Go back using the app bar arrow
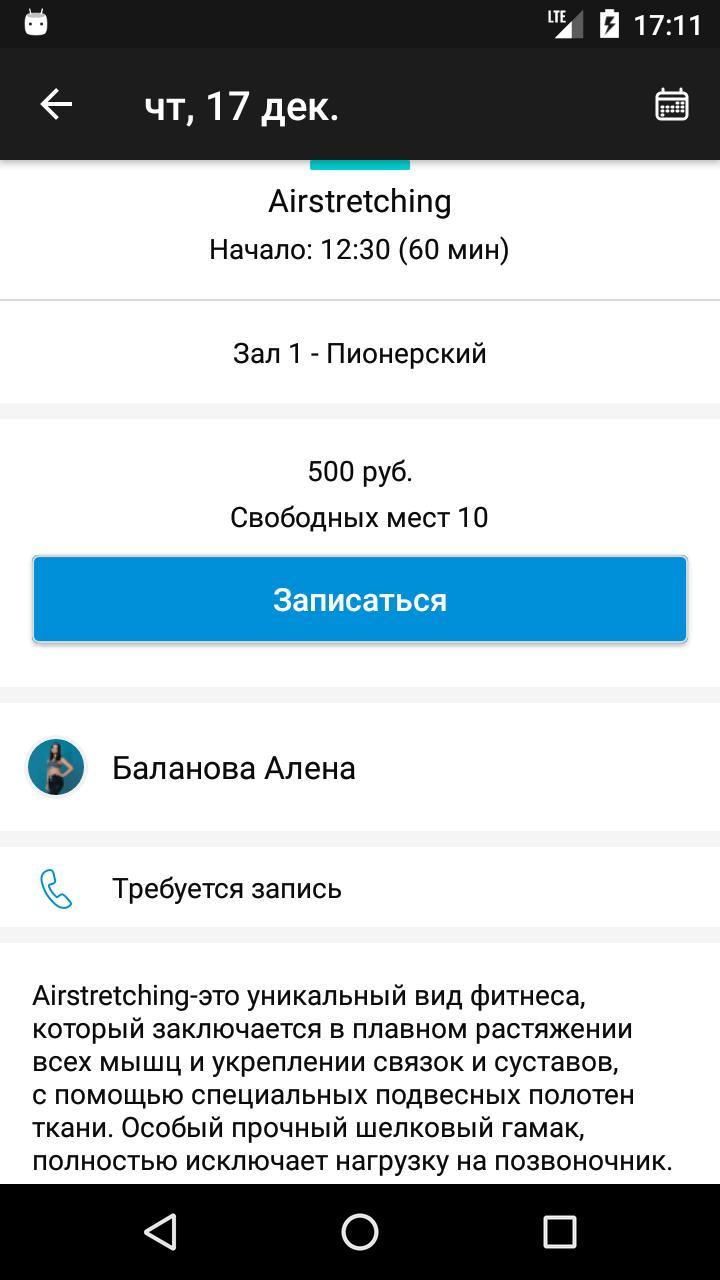This screenshot has height=1280, width=720. pos(56,104)
